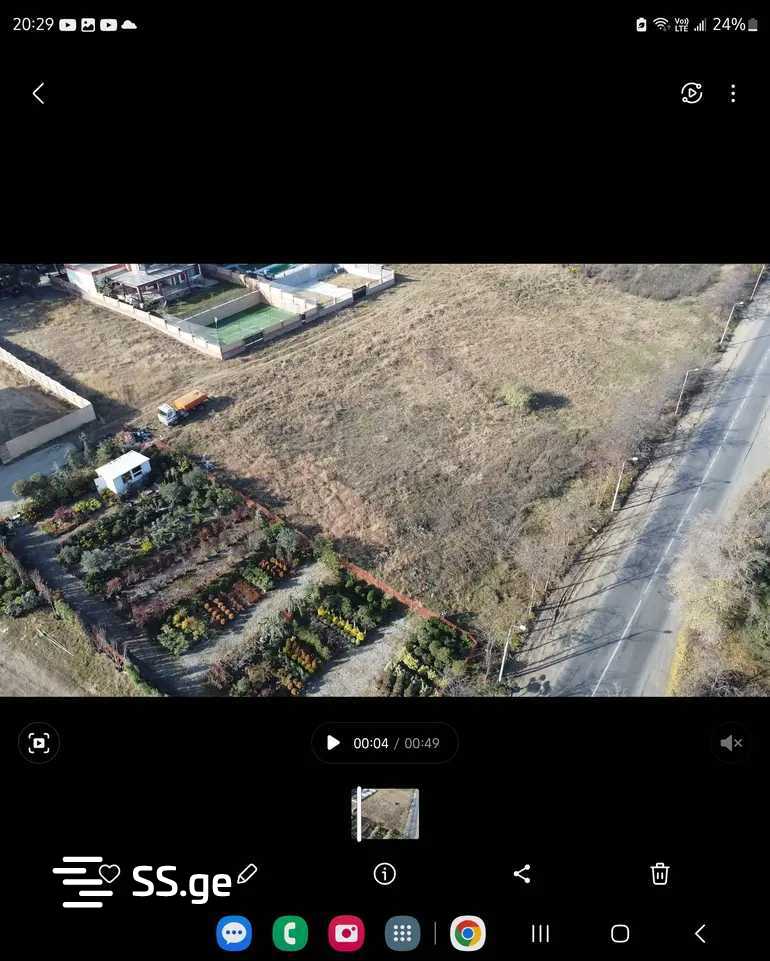770x961 pixels.
Task: Tap the video timeline frame strip
Action: (389, 813)
